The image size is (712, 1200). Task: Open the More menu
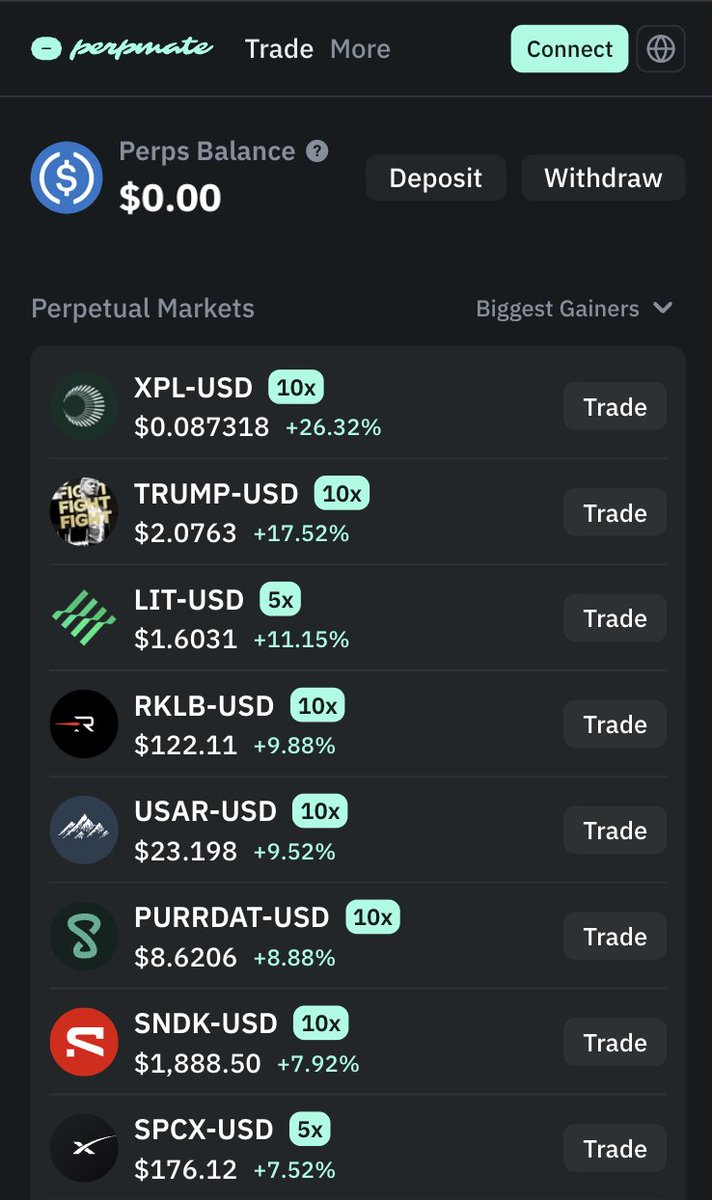[360, 49]
